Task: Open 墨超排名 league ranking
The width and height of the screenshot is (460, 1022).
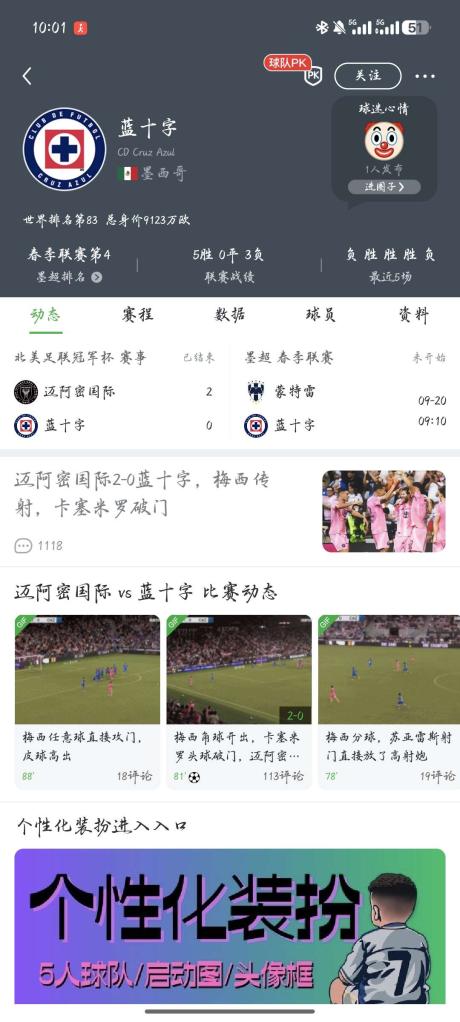Action: click(69, 276)
